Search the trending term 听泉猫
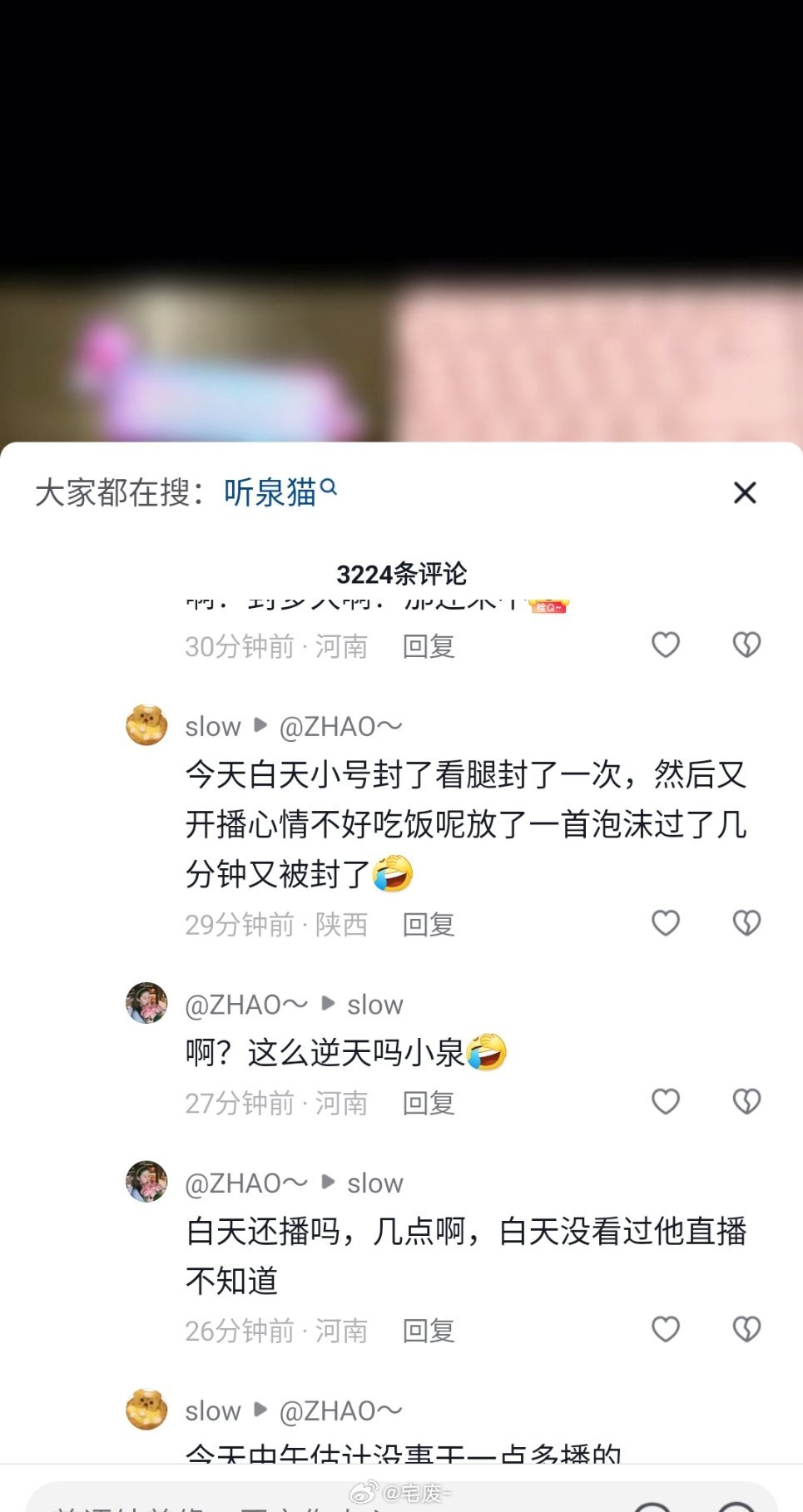This screenshot has height=1512, width=803. (x=271, y=492)
